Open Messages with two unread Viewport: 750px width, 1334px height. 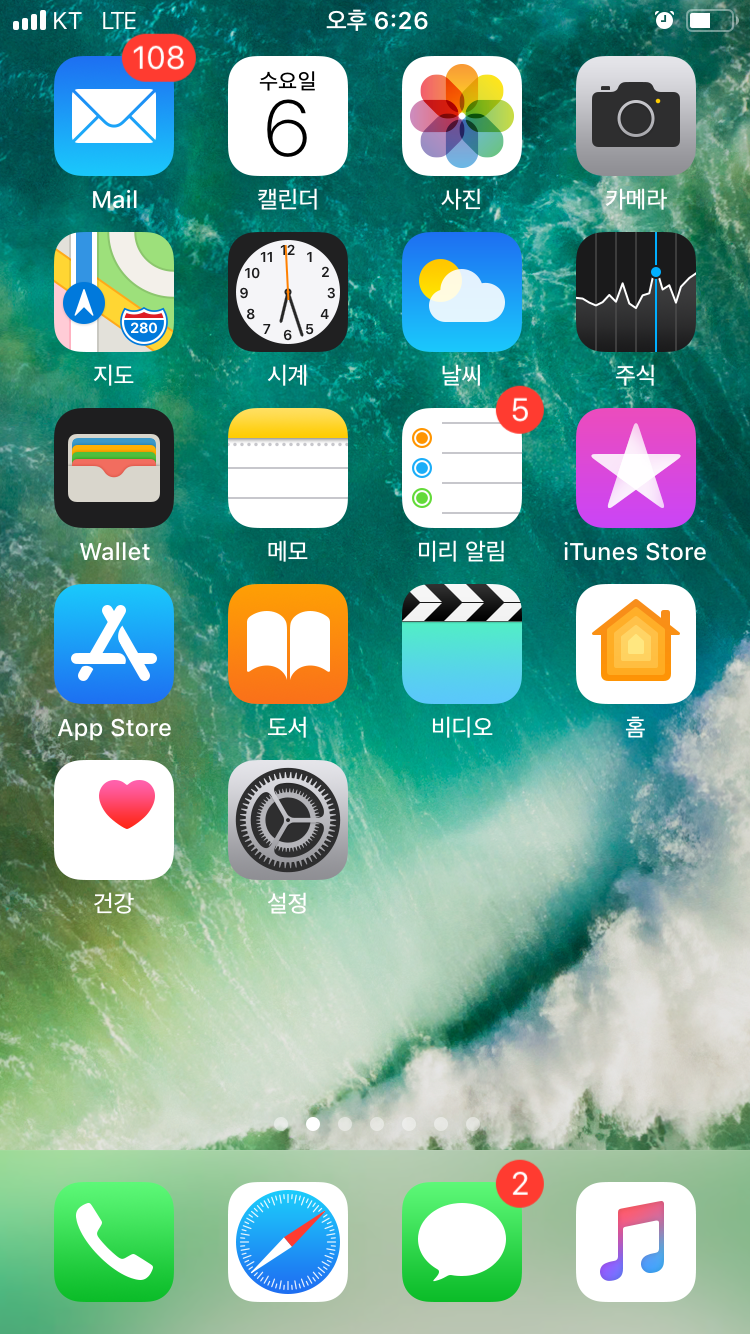coord(462,1242)
